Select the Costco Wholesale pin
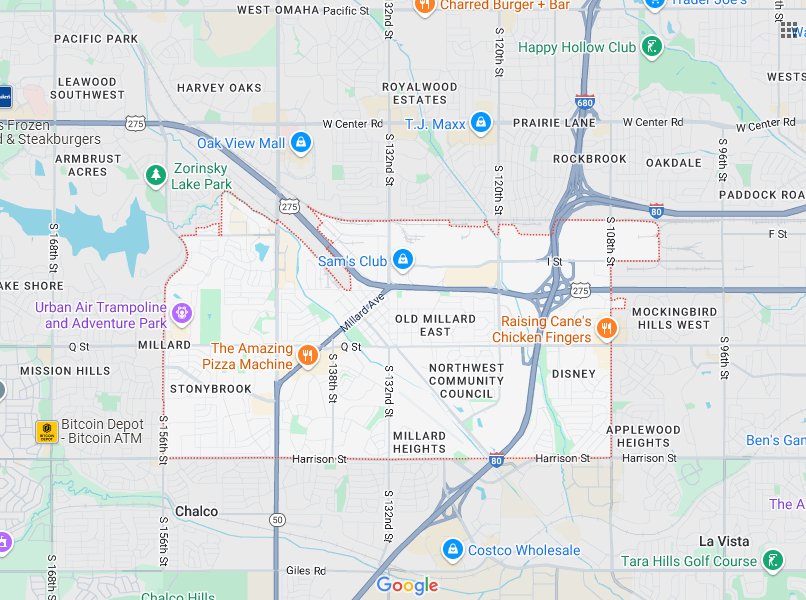Viewport: 806px width, 600px height. click(x=452, y=550)
